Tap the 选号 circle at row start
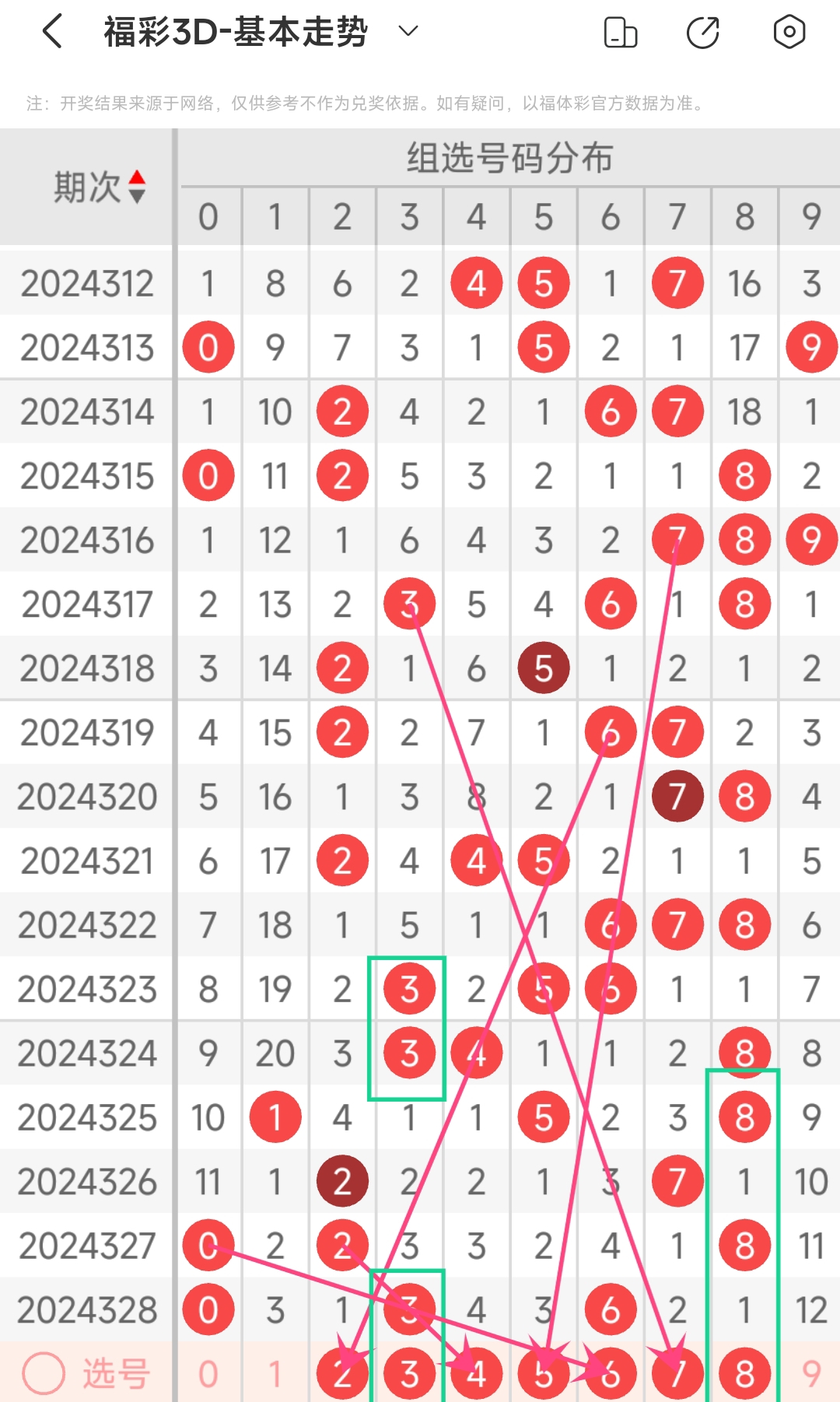 click(x=44, y=1374)
